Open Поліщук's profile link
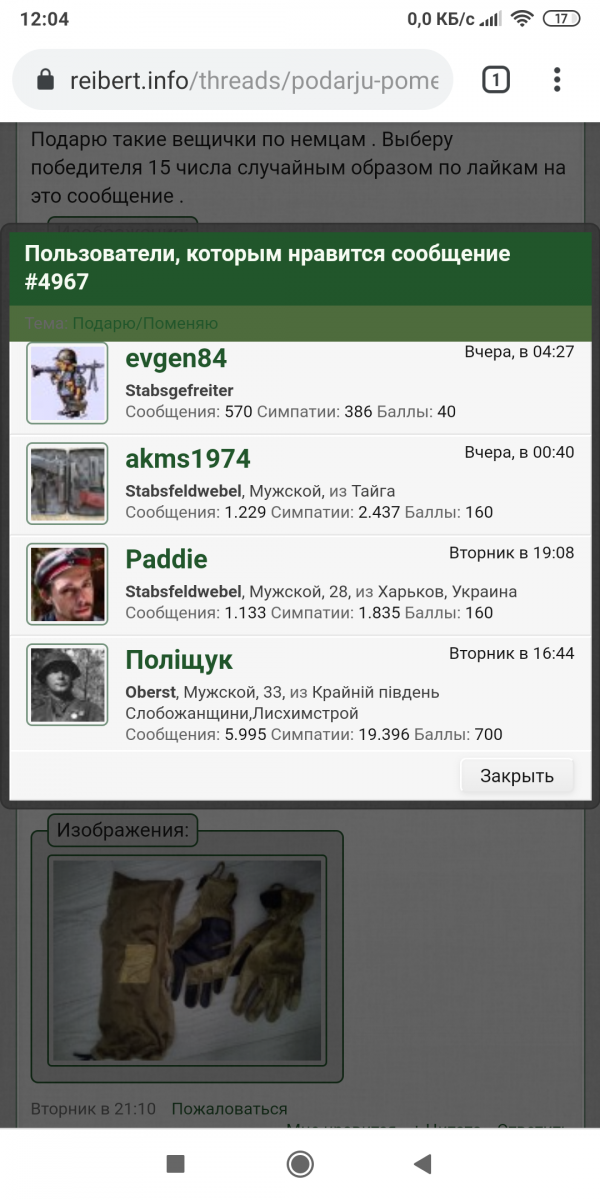Image resolution: width=600 pixels, height=1200 pixels. (179, 660)
